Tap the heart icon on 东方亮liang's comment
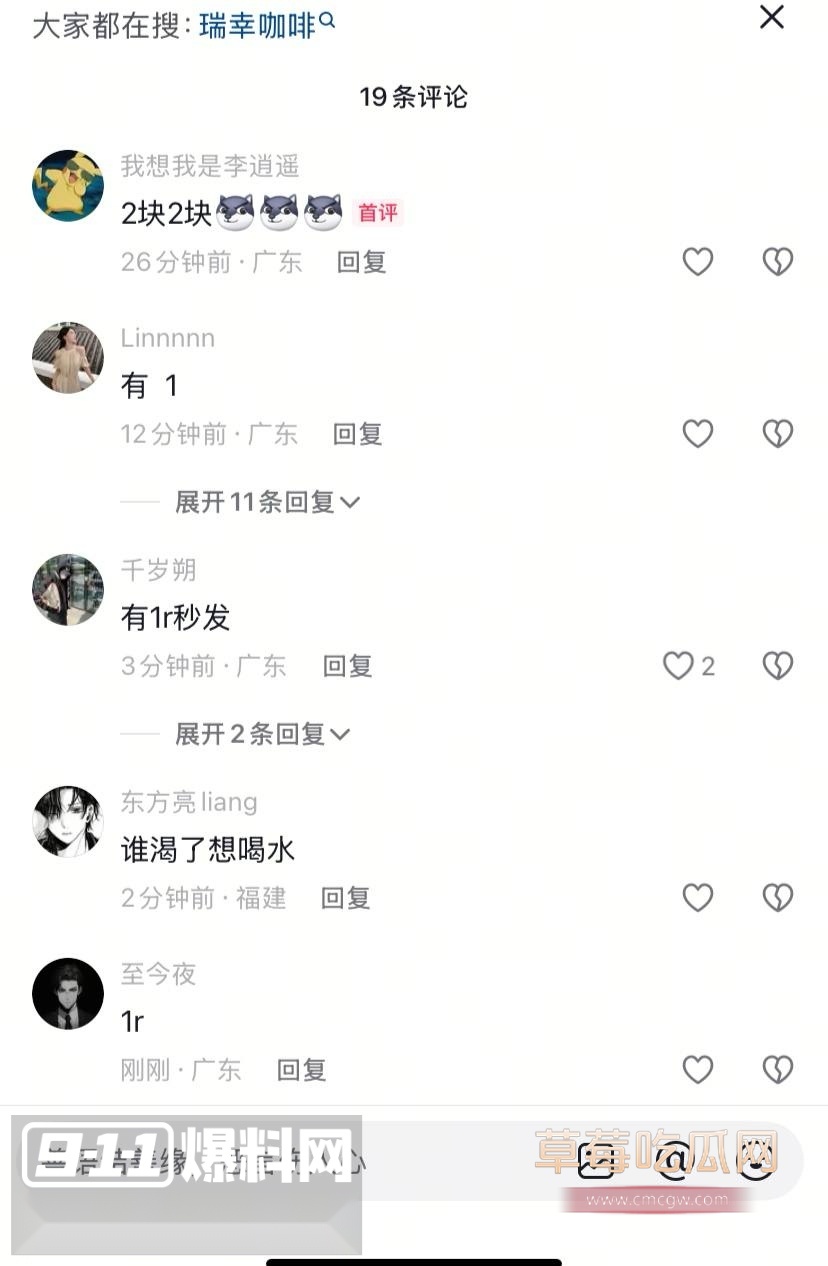 (x=698, y=898)
